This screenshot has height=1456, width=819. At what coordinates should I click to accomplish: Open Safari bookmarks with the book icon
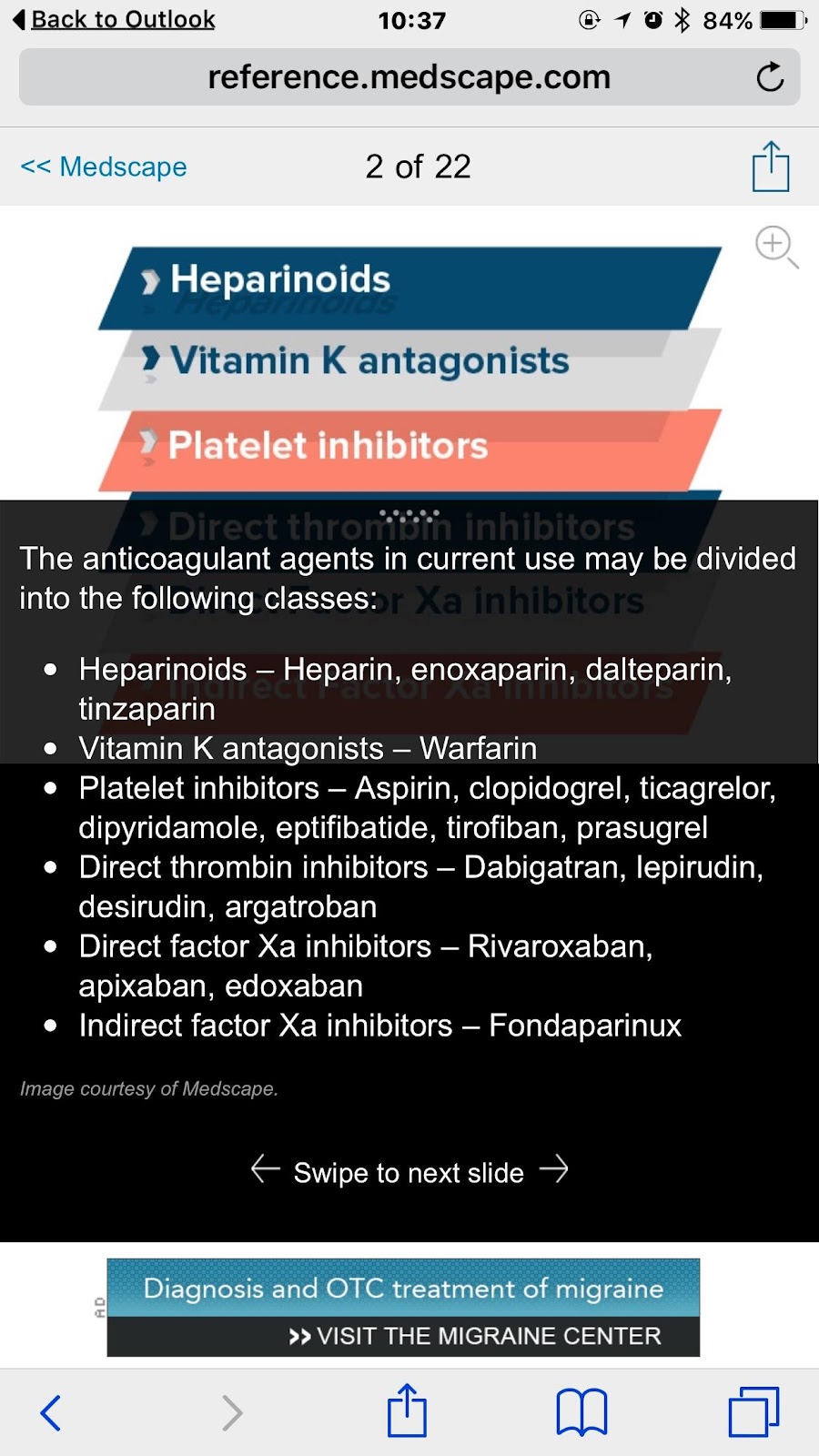[x=581, y=1412]
